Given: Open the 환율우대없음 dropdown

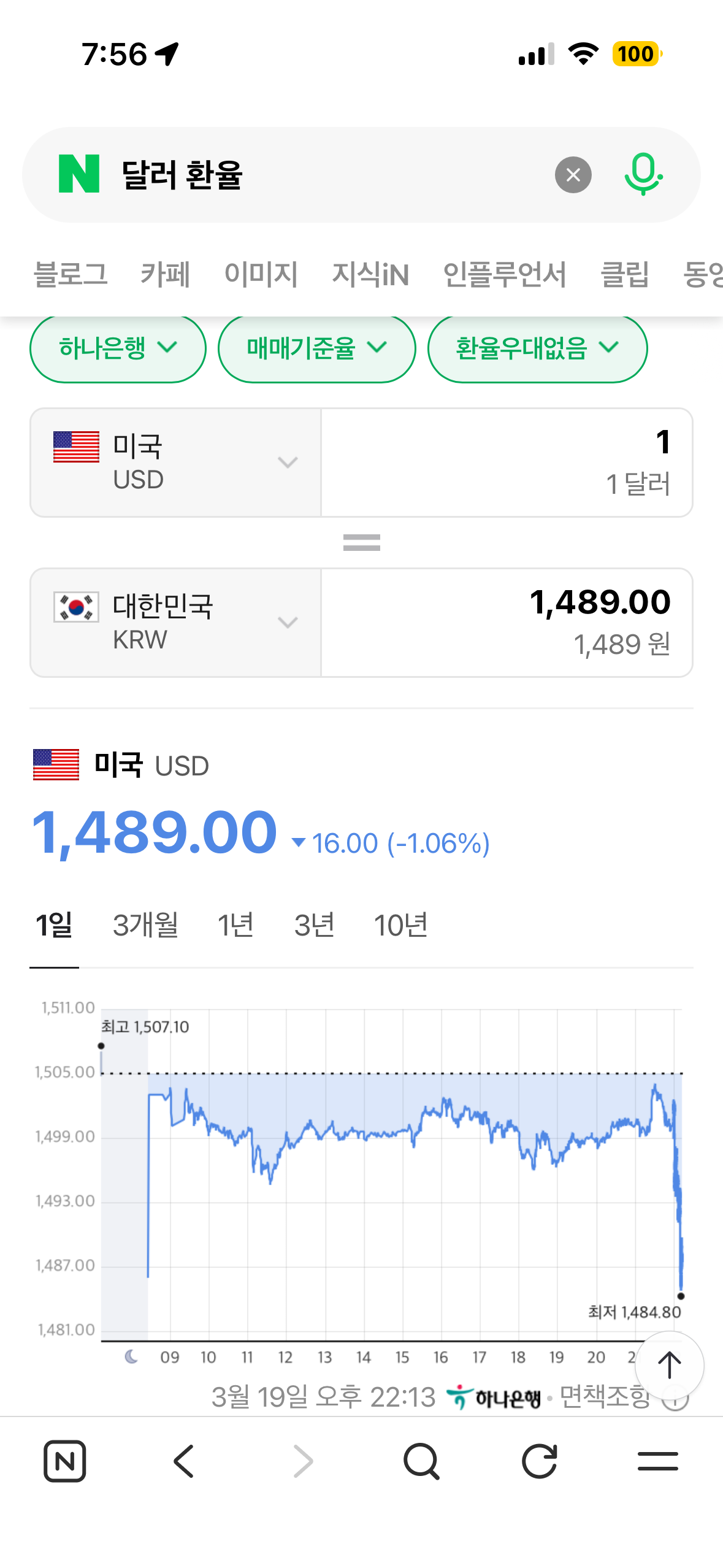Looking at the screenshot, I should pyautogui.click(x=537, y=348).
